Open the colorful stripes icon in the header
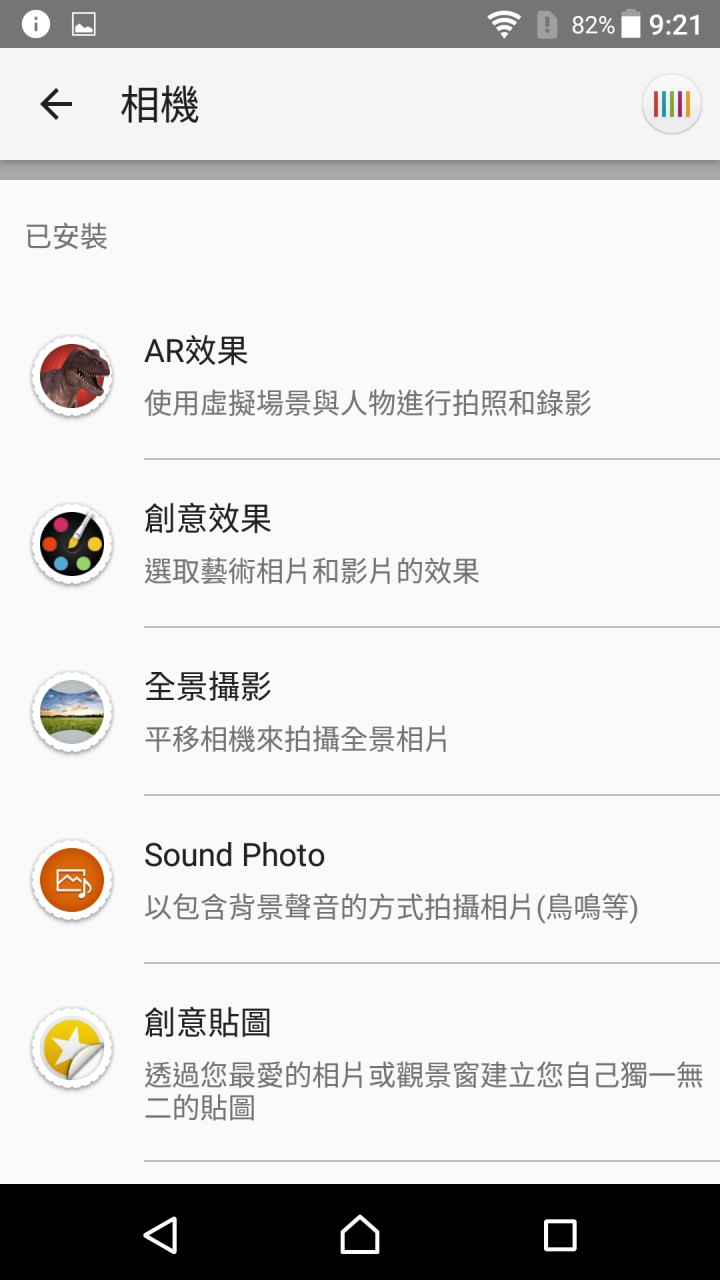Viewport: 720px width, 1280px height. [671, 104]
